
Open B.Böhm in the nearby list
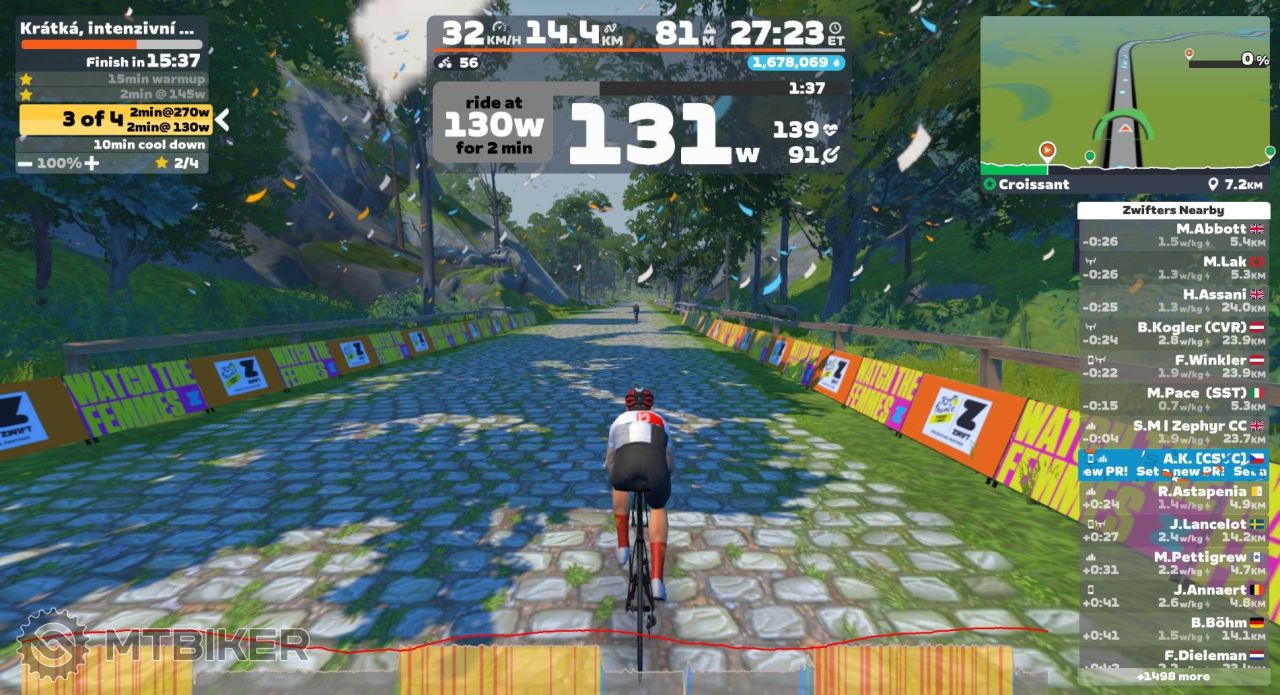click(1173, 628)
